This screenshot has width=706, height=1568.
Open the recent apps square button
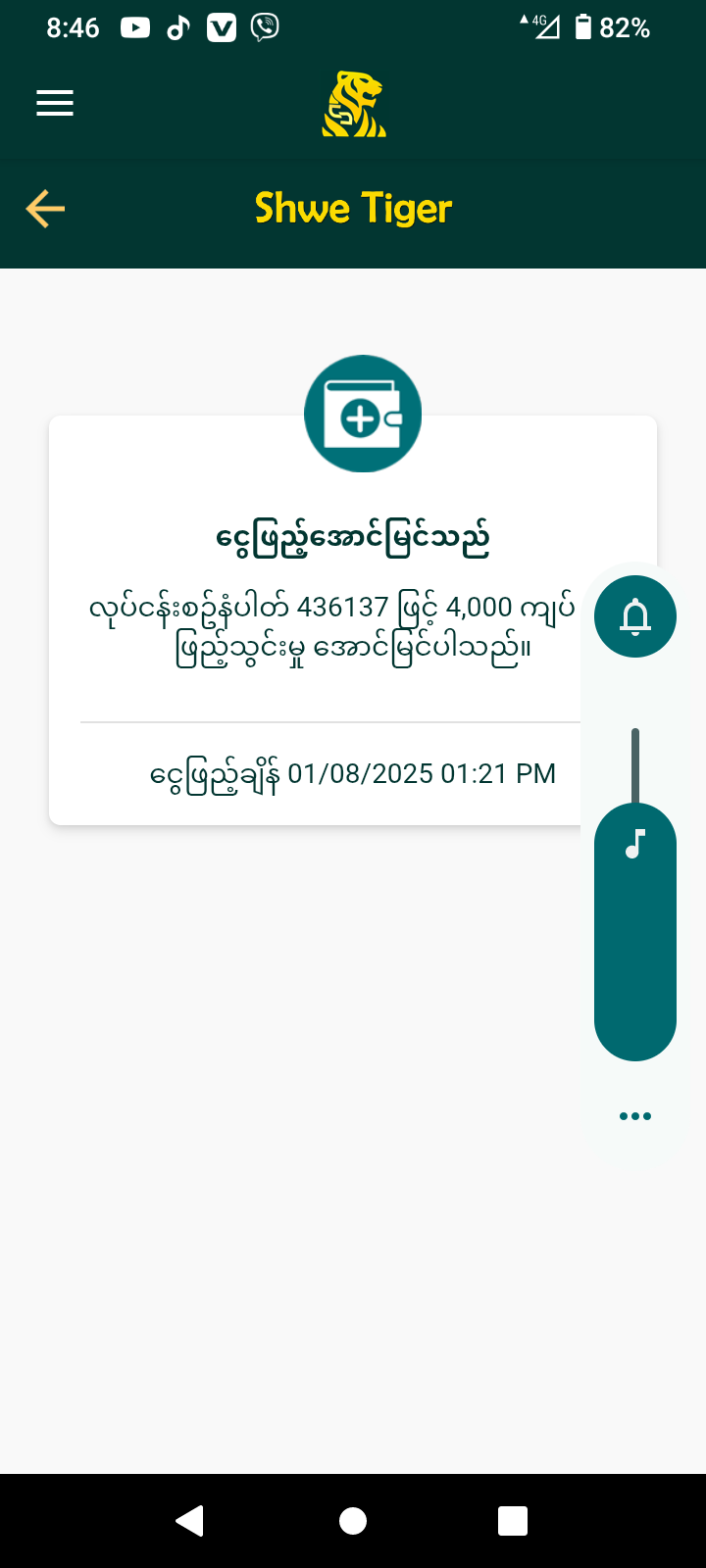click(x=513, y=1520)
